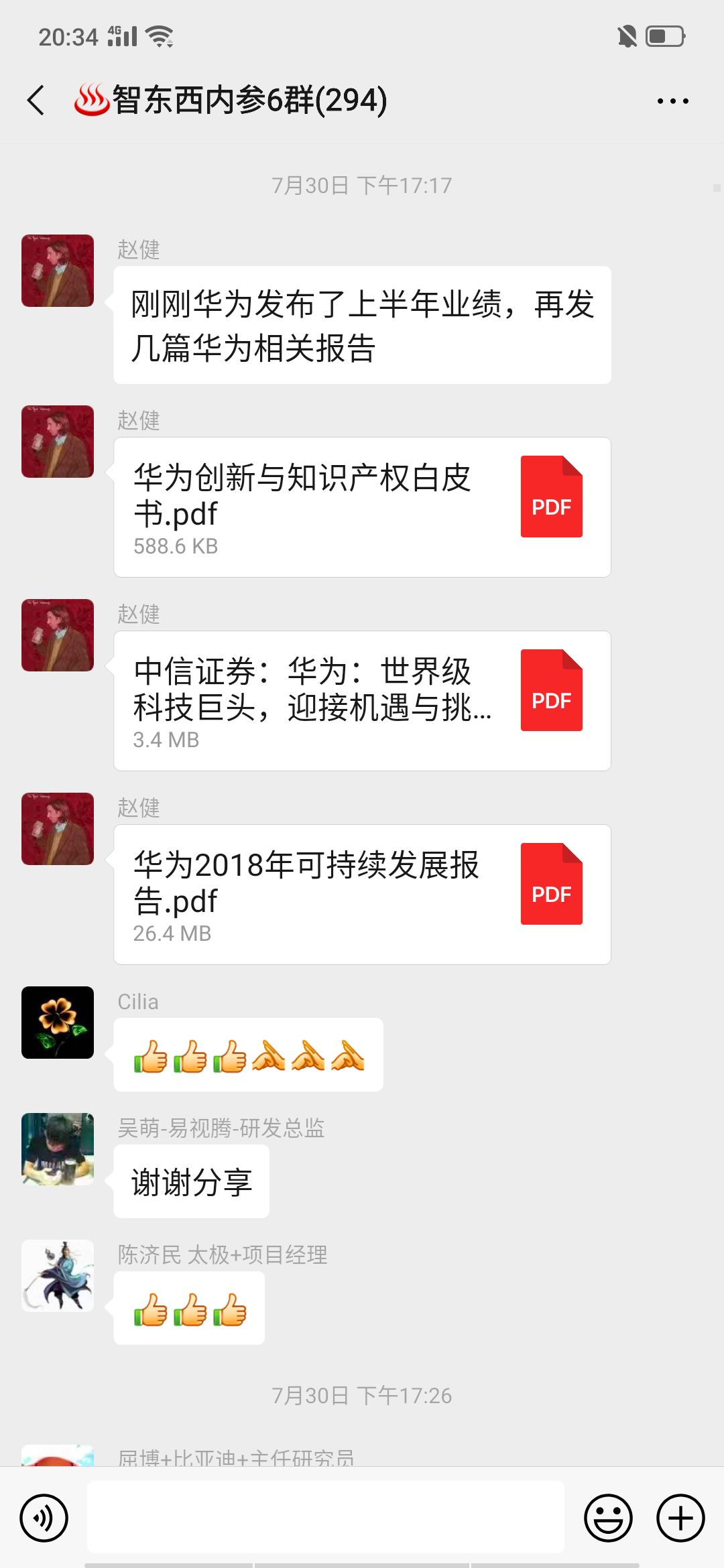
Task: Open the plus attachment menu
Action: (680, 1518)
